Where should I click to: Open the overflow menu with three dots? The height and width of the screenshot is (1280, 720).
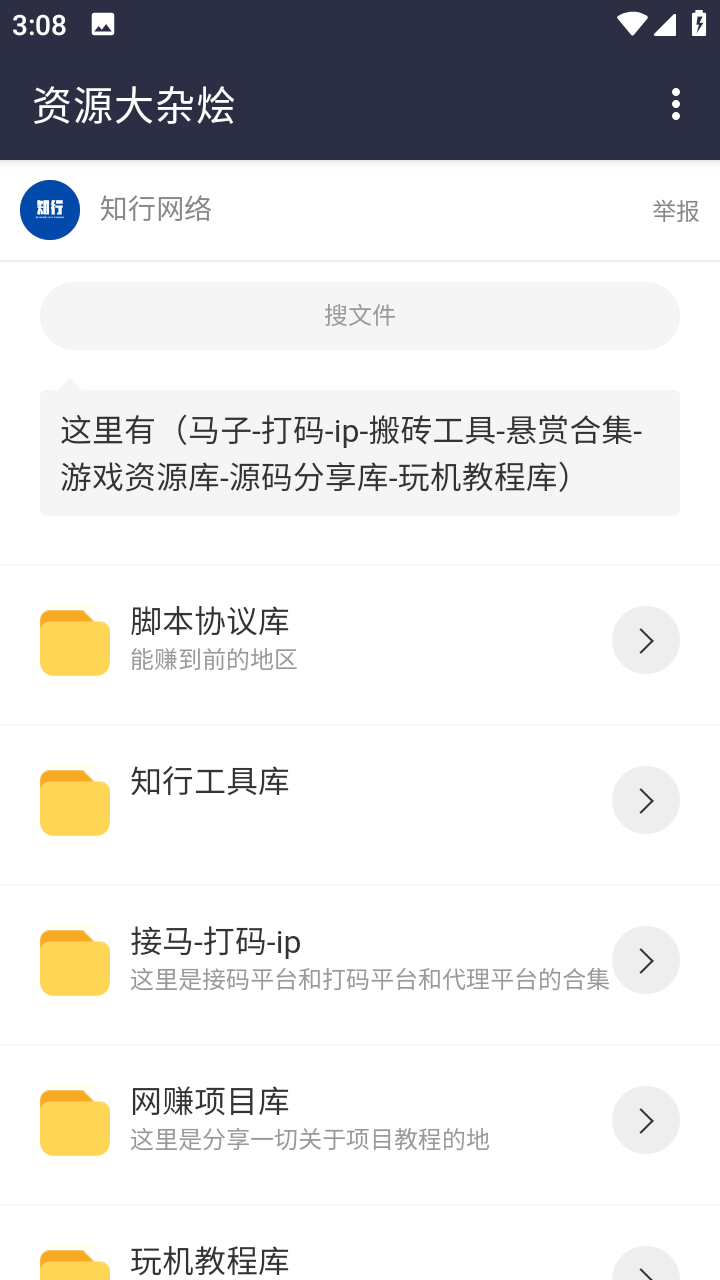tap(676, 104)
